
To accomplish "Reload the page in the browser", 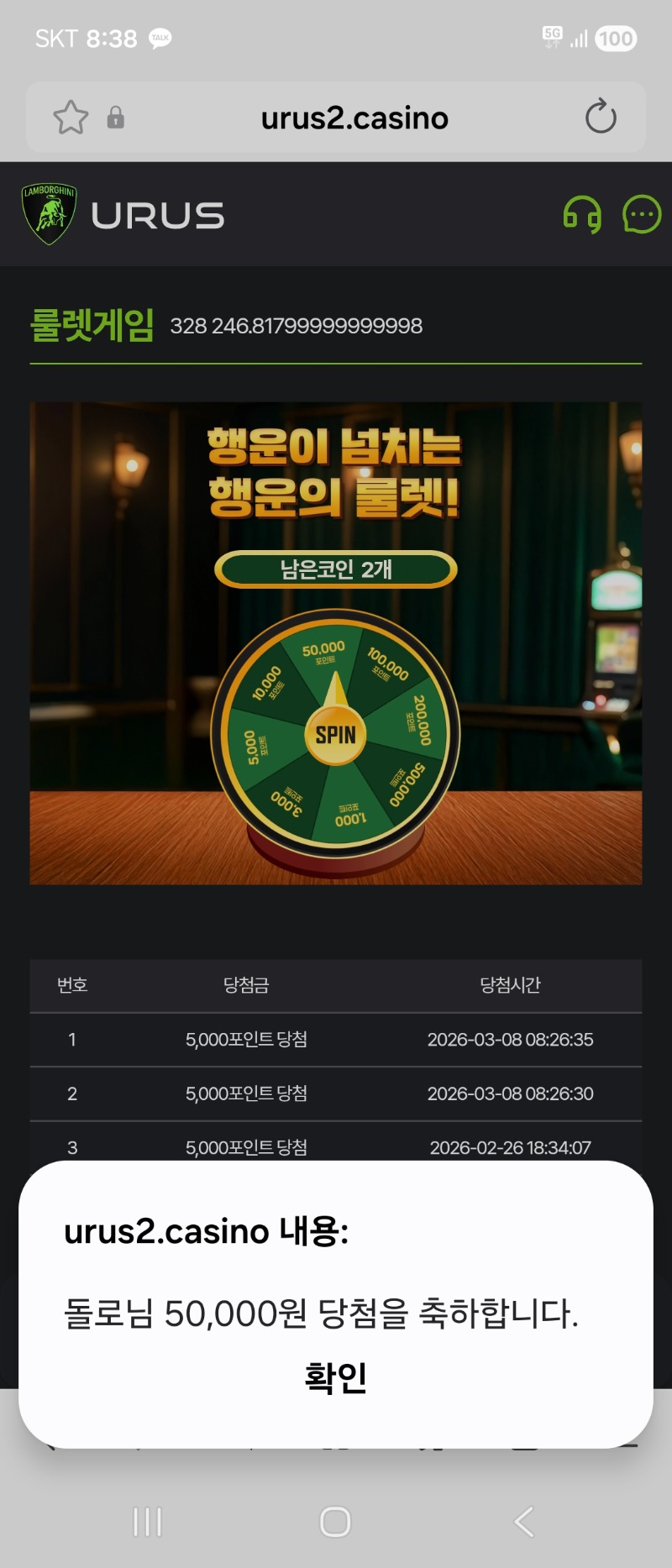I will point(601,118).
